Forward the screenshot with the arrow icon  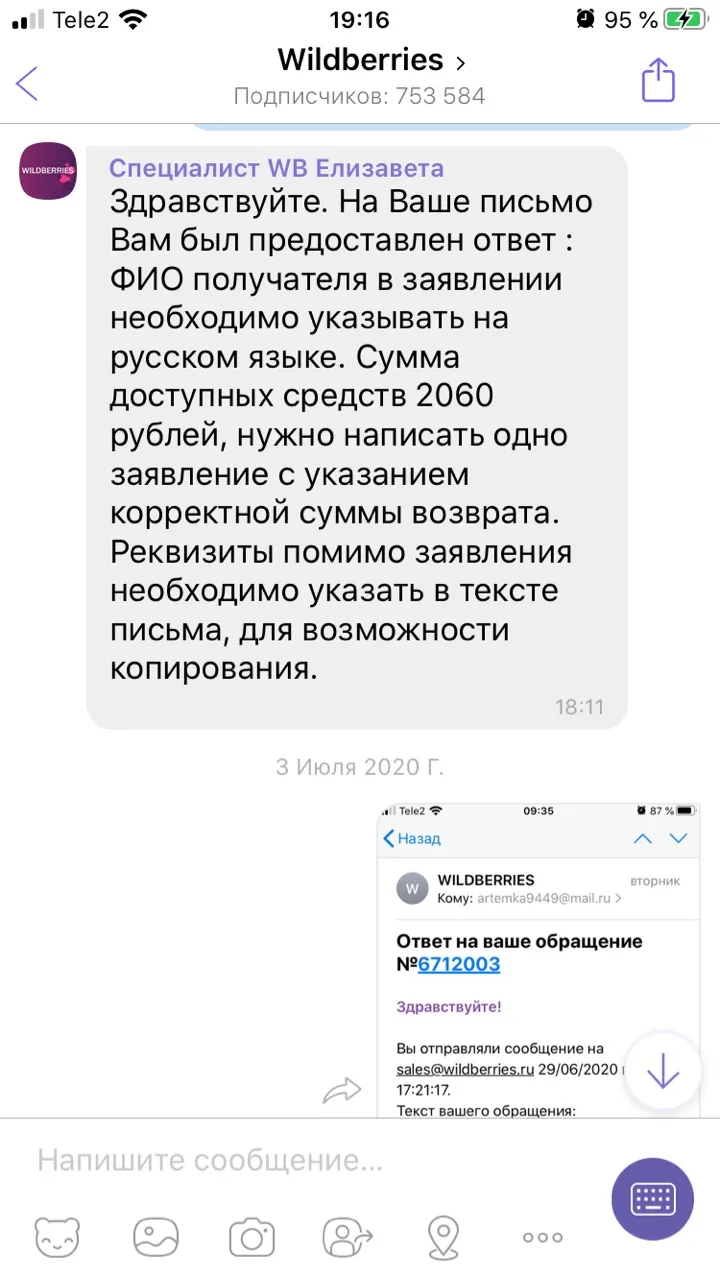[x=341, y=1090]
